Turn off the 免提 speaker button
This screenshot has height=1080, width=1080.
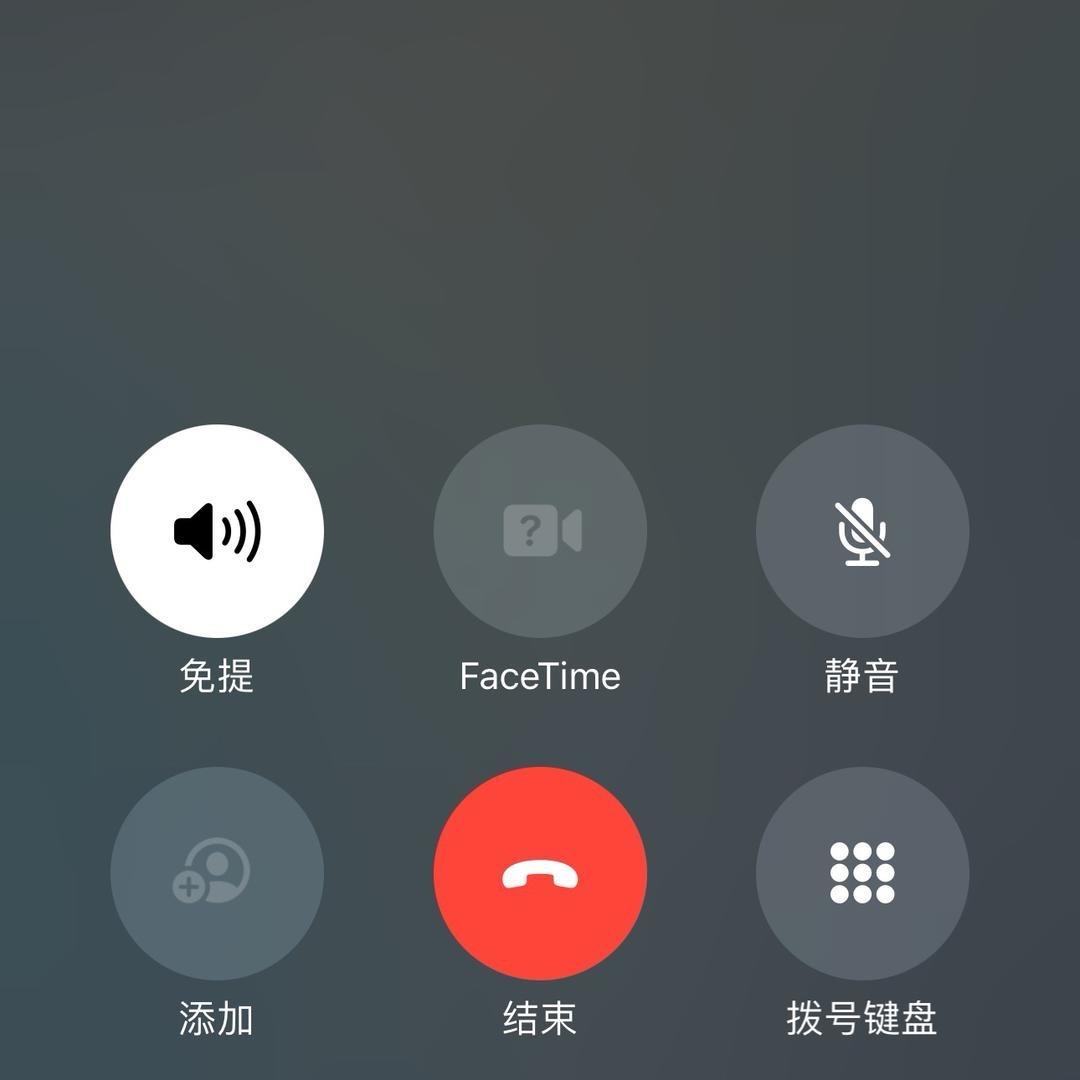click(217, 531)
